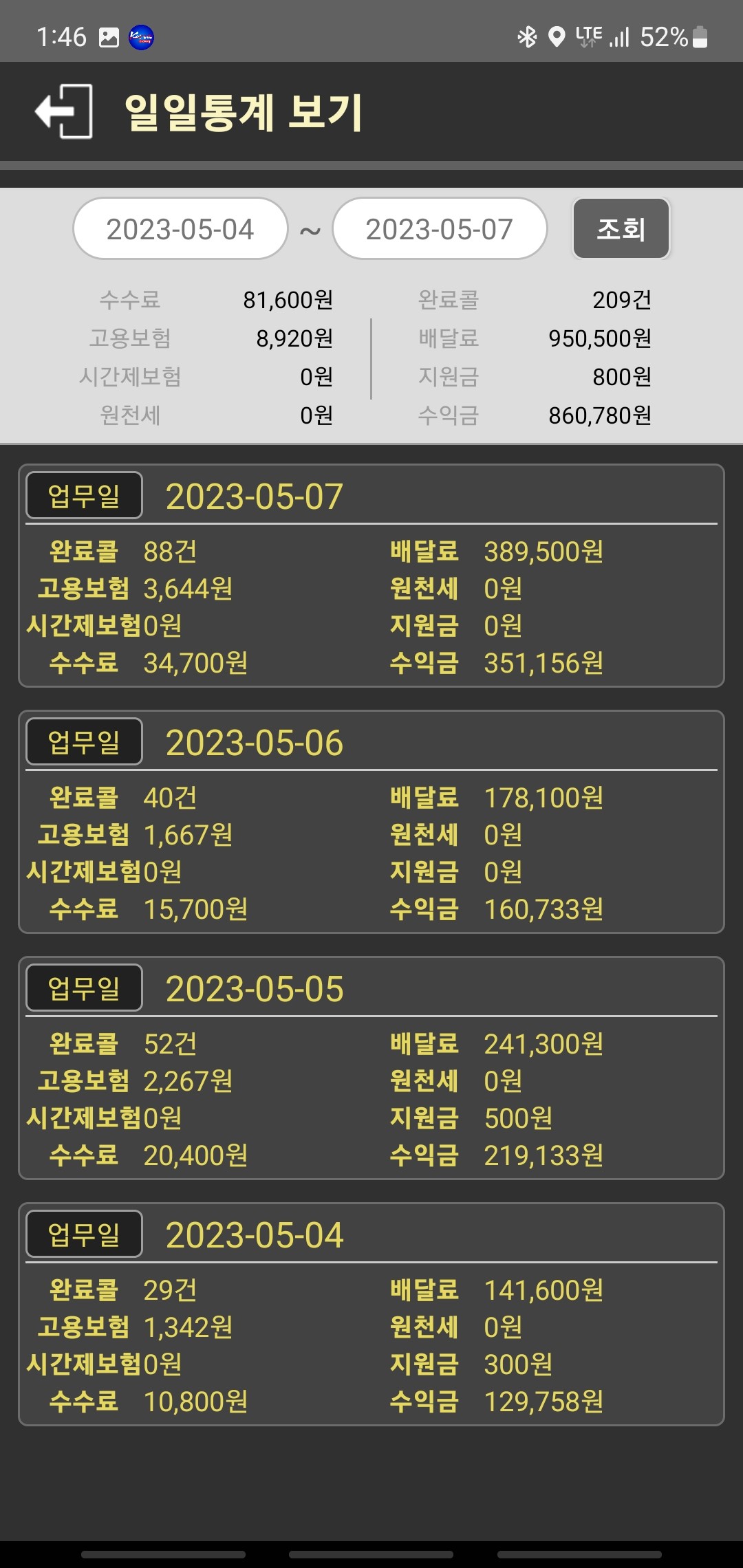This screenshot has height=1568, width=743.
Task: Tap the 조회 search button
Action: tap(621, 229)
